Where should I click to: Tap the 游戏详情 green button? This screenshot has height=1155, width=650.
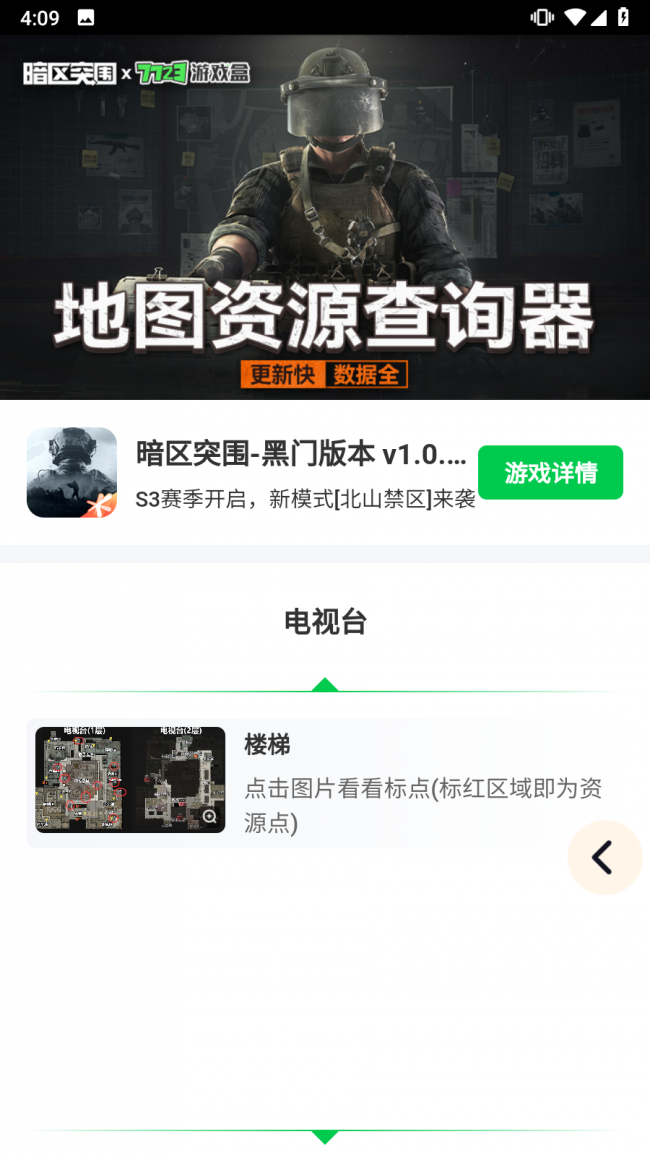tap(550, 472)
